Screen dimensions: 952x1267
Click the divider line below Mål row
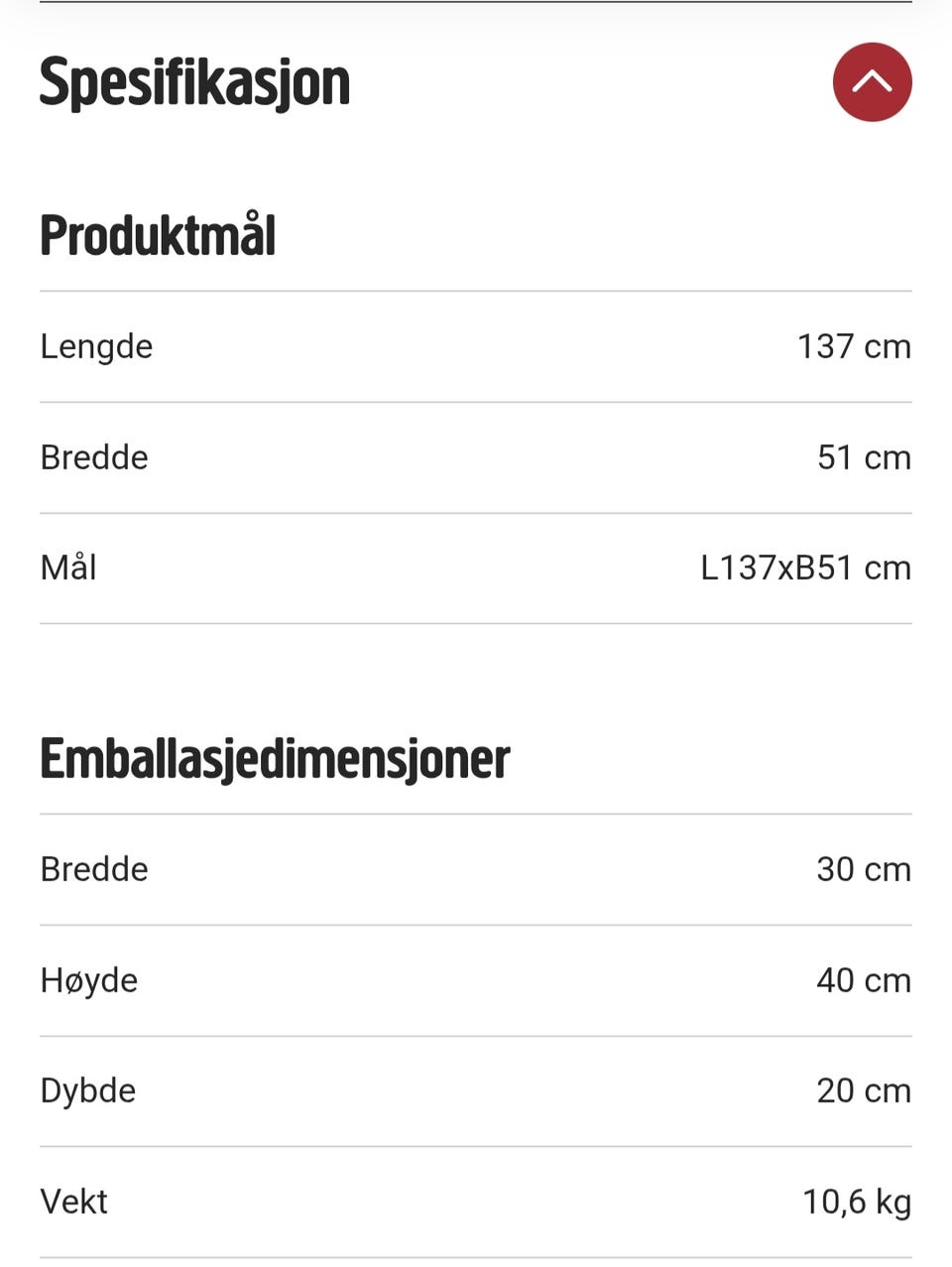[476, 625]
